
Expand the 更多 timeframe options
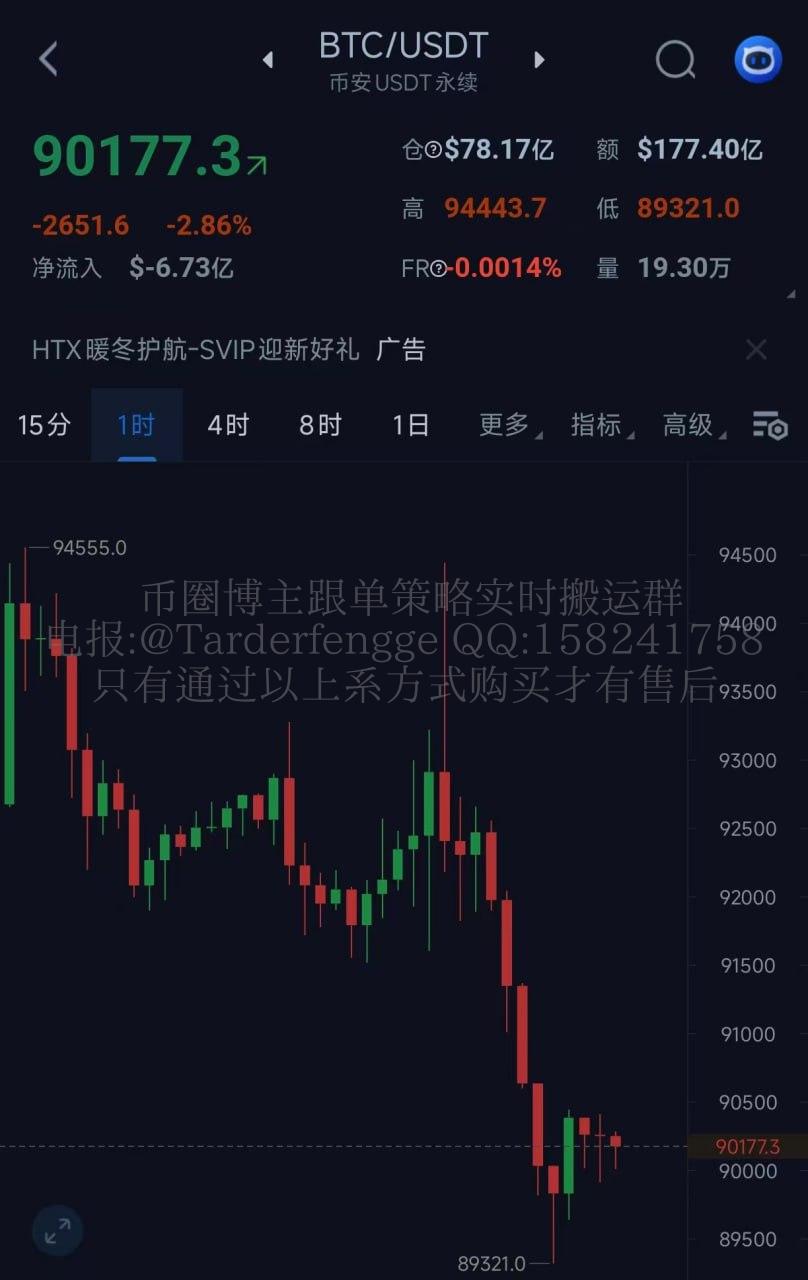pyautogui.click(x=507, y=425)
